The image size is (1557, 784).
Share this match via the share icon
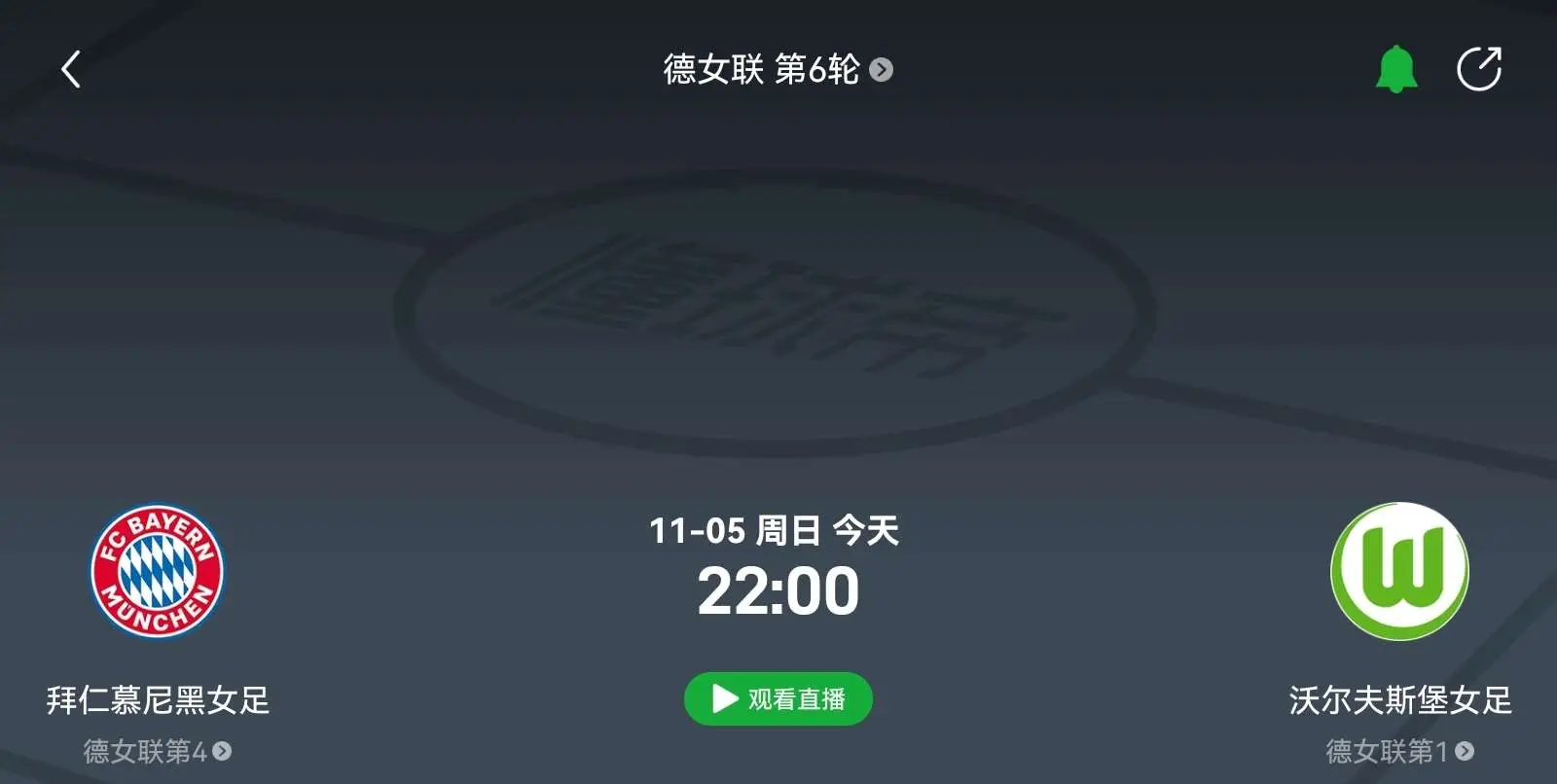click(1479, 69)
